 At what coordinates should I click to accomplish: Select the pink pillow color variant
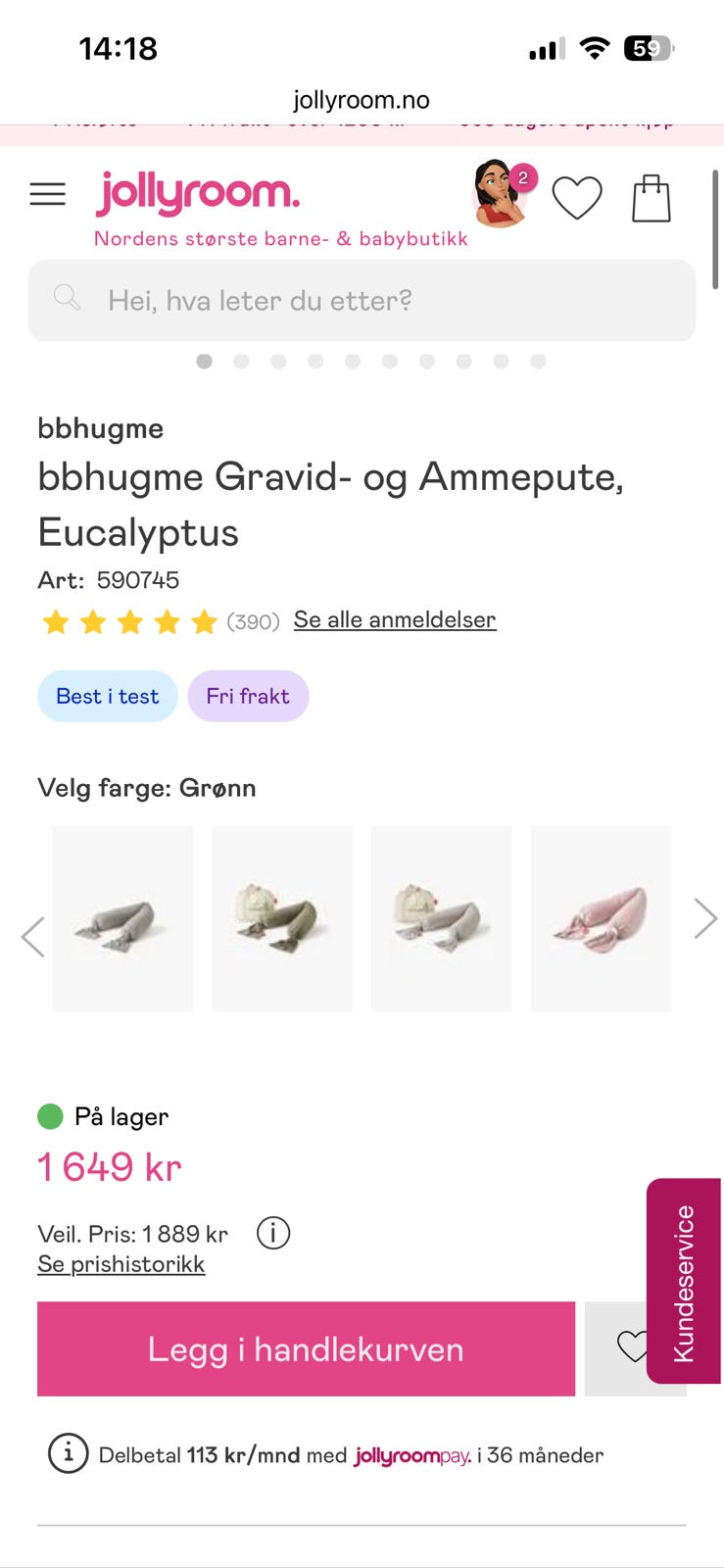(x=601, y=918)
